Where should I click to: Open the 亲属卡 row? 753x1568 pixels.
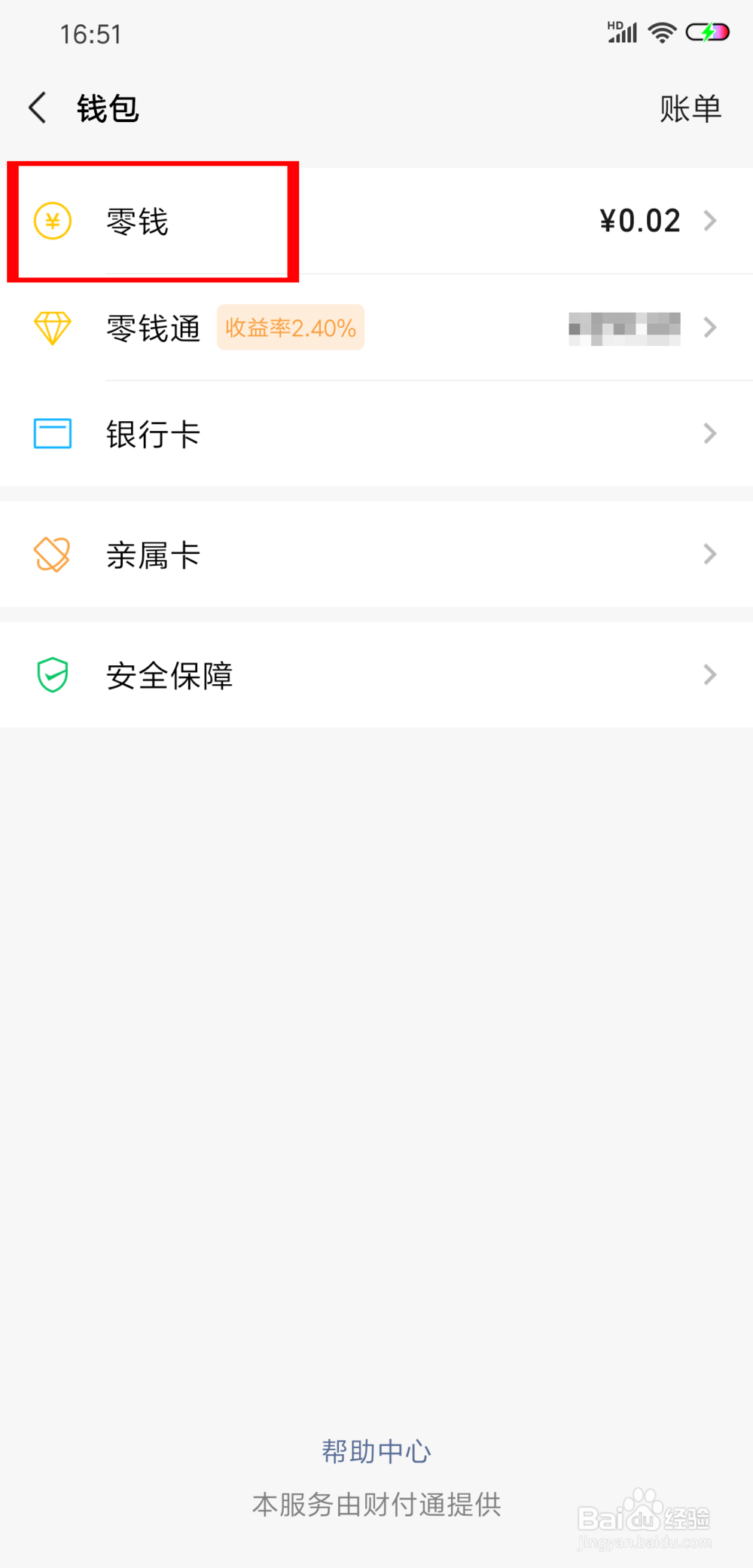pos(376,555)
